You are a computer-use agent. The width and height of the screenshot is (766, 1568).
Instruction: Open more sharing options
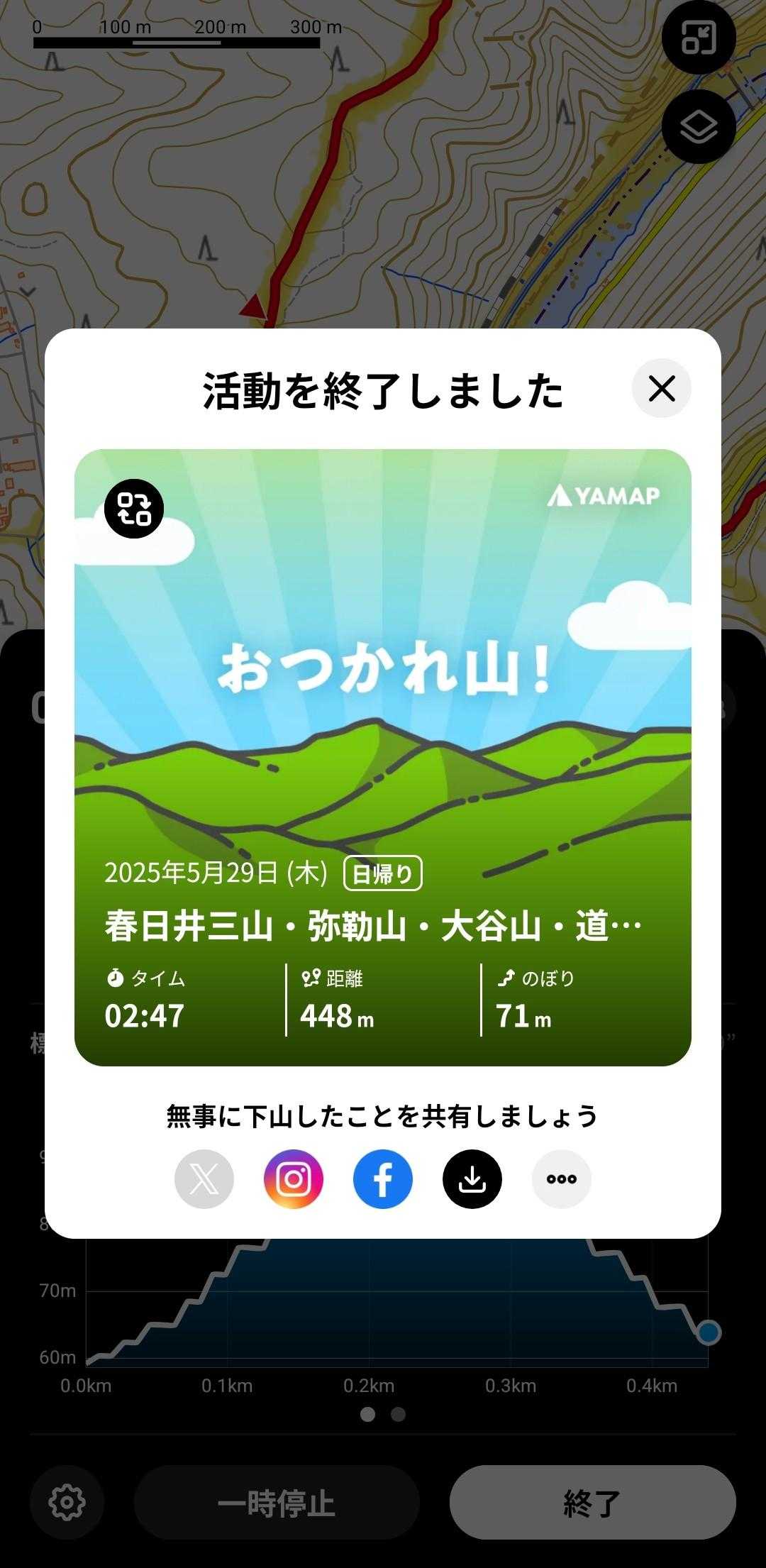[x=562, y=1179]
